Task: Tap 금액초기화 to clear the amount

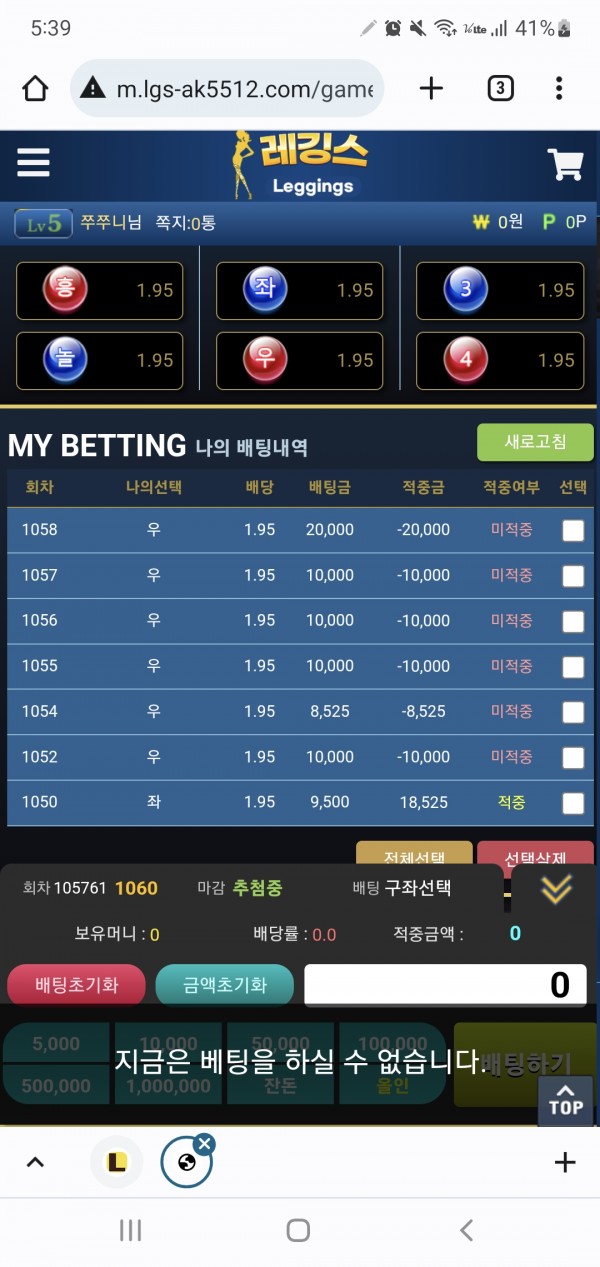Action: (225, 984)
